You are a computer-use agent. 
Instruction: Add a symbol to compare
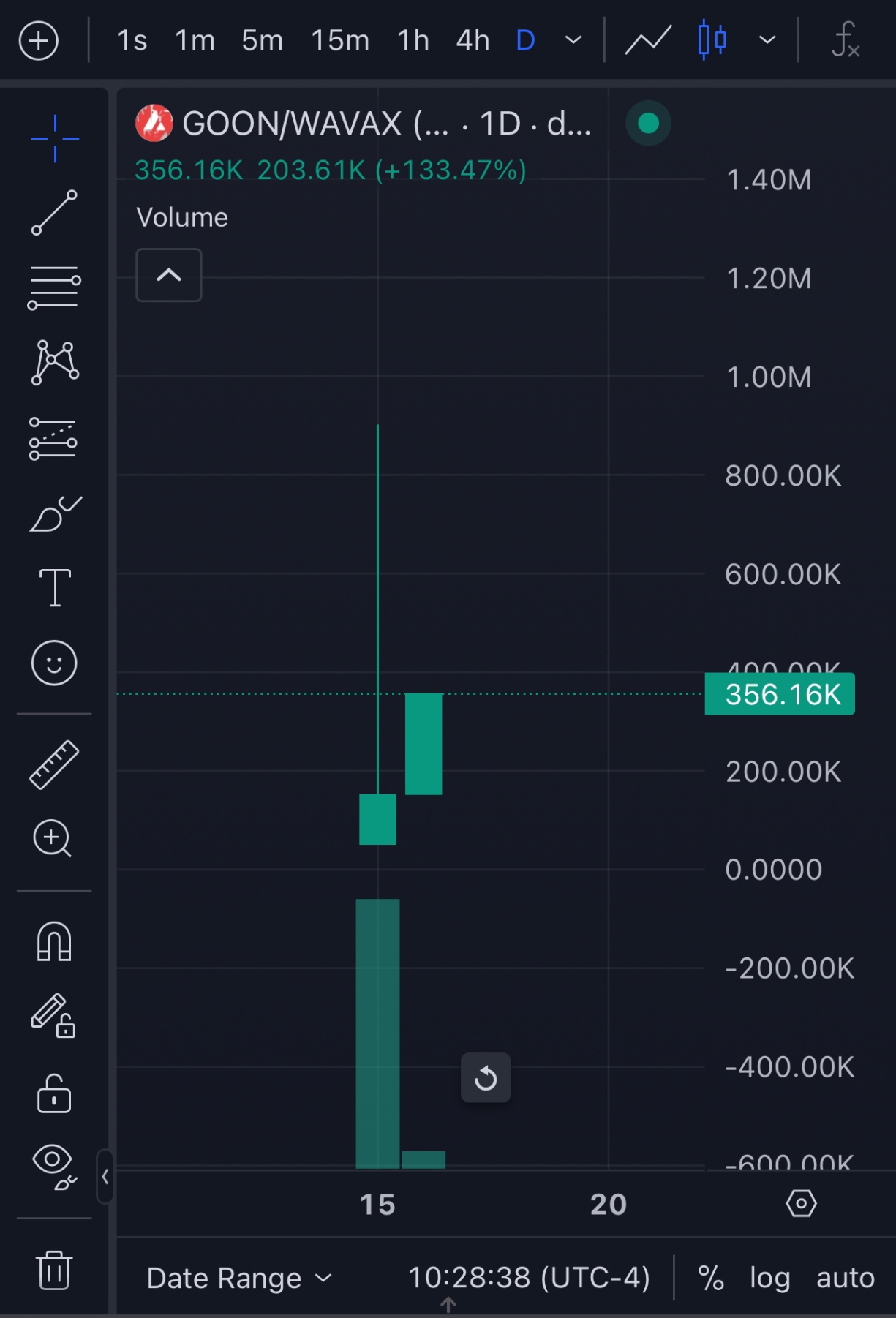click(x=39, y=41)
